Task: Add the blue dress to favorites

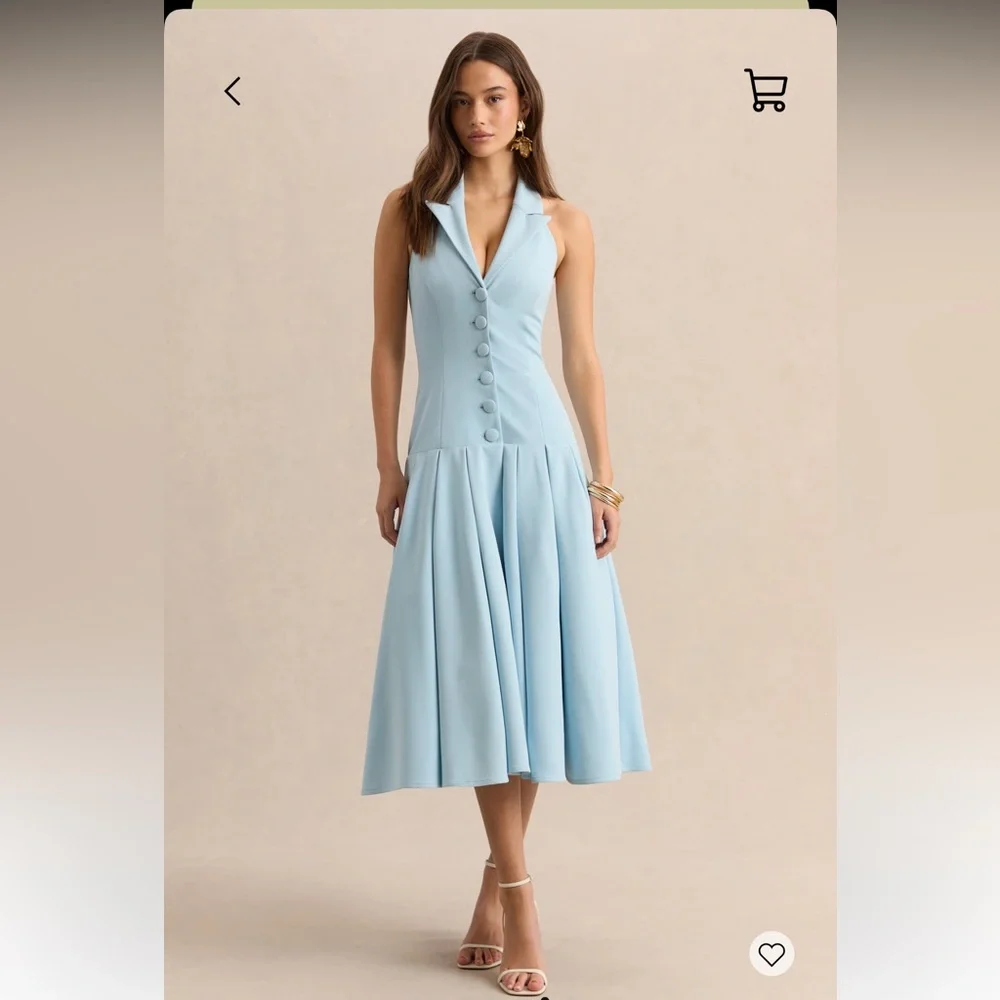Action: coord(772,954)
